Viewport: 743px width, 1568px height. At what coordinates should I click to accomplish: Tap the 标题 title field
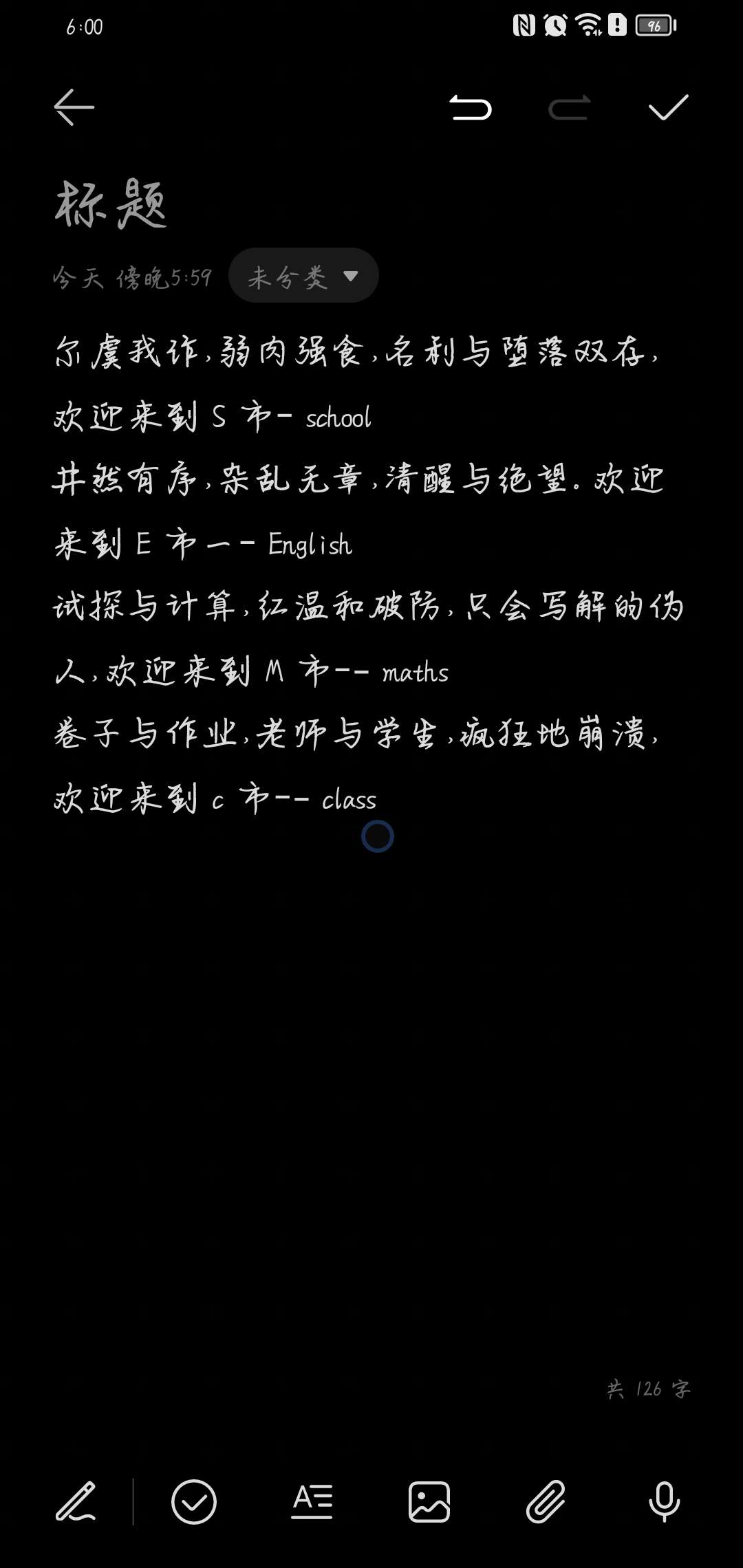click(x=111, y=204)
